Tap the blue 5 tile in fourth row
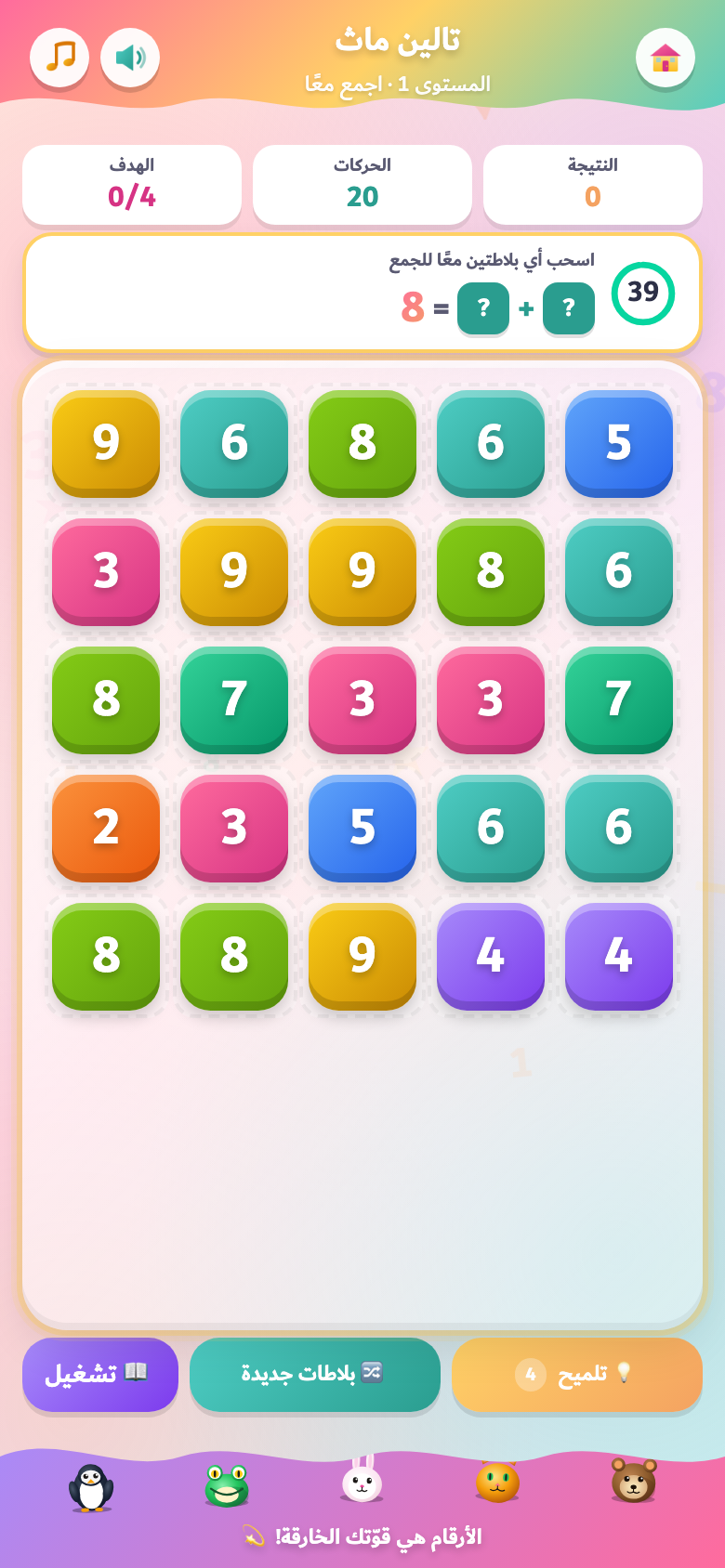The image size is (725, 1568). click(x=362, y=828)
